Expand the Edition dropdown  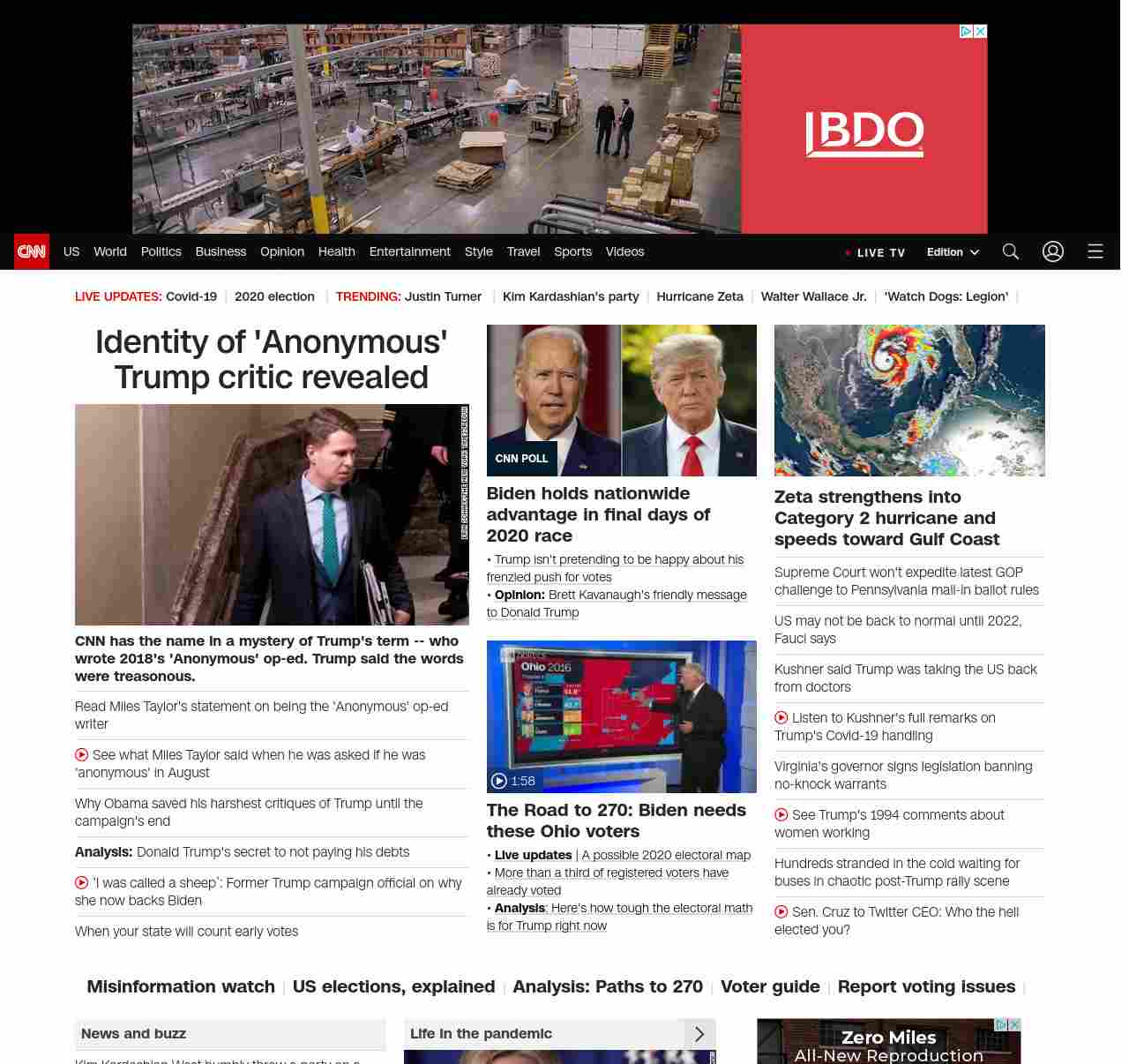(x=953, y=252)
